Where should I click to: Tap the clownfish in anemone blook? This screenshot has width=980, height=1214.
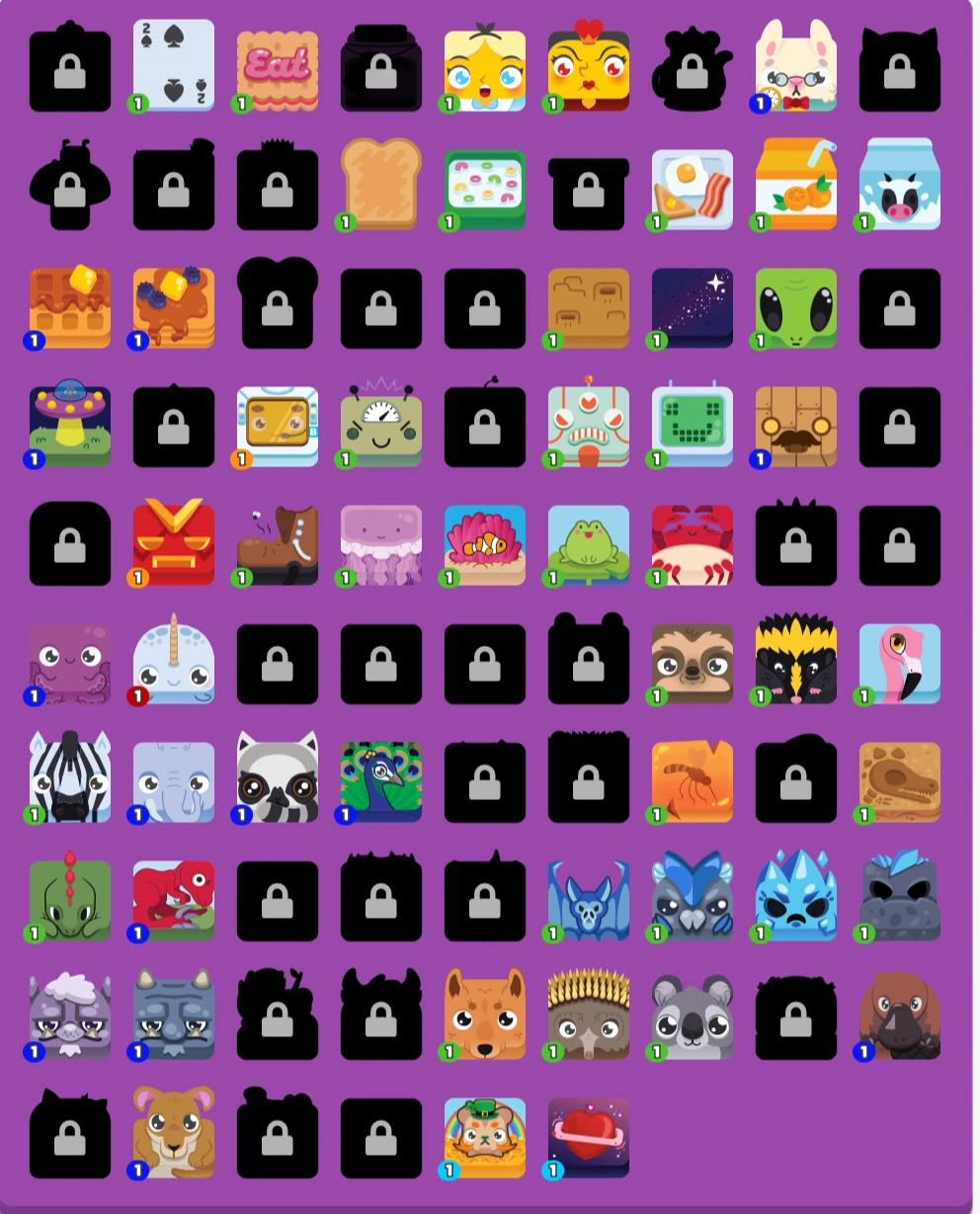(485, 545)
